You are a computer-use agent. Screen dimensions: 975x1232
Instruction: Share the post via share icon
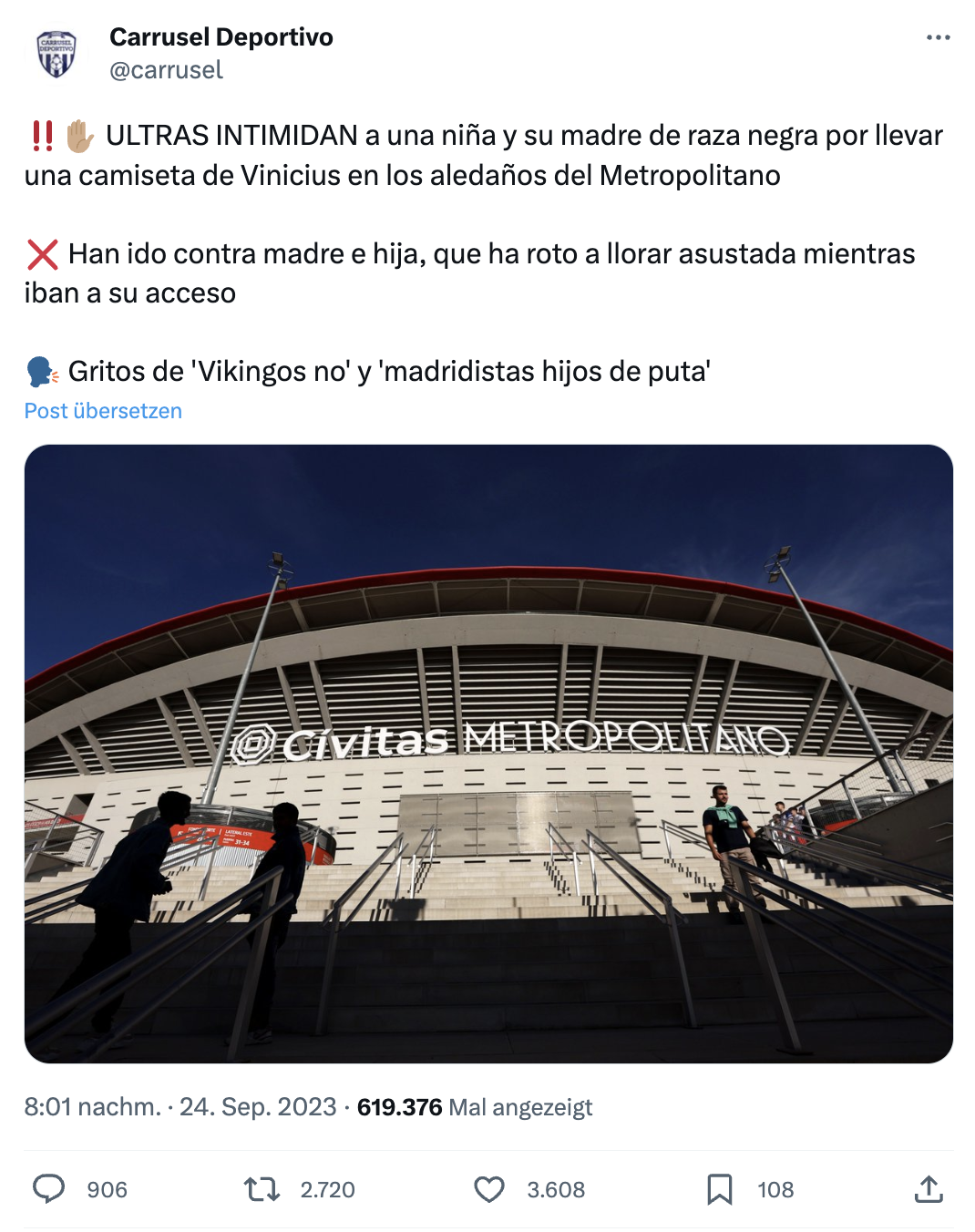pos(928,1189)
